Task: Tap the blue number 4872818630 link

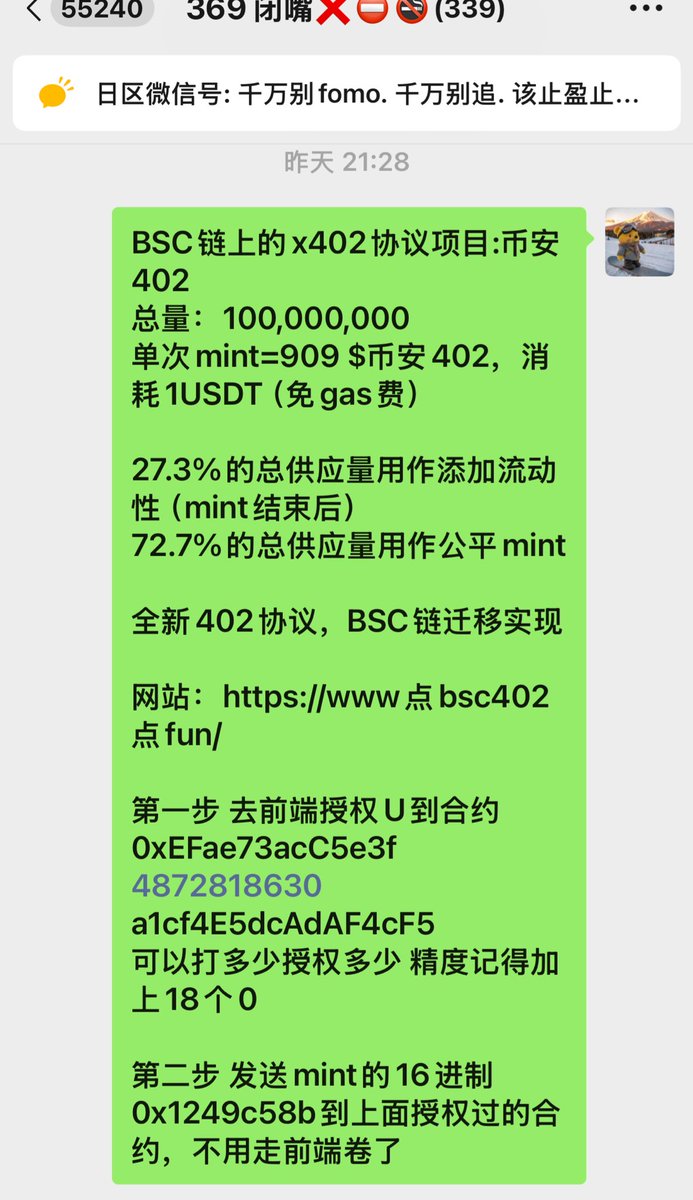Action: pyautogui.click(x=227, y=886)
